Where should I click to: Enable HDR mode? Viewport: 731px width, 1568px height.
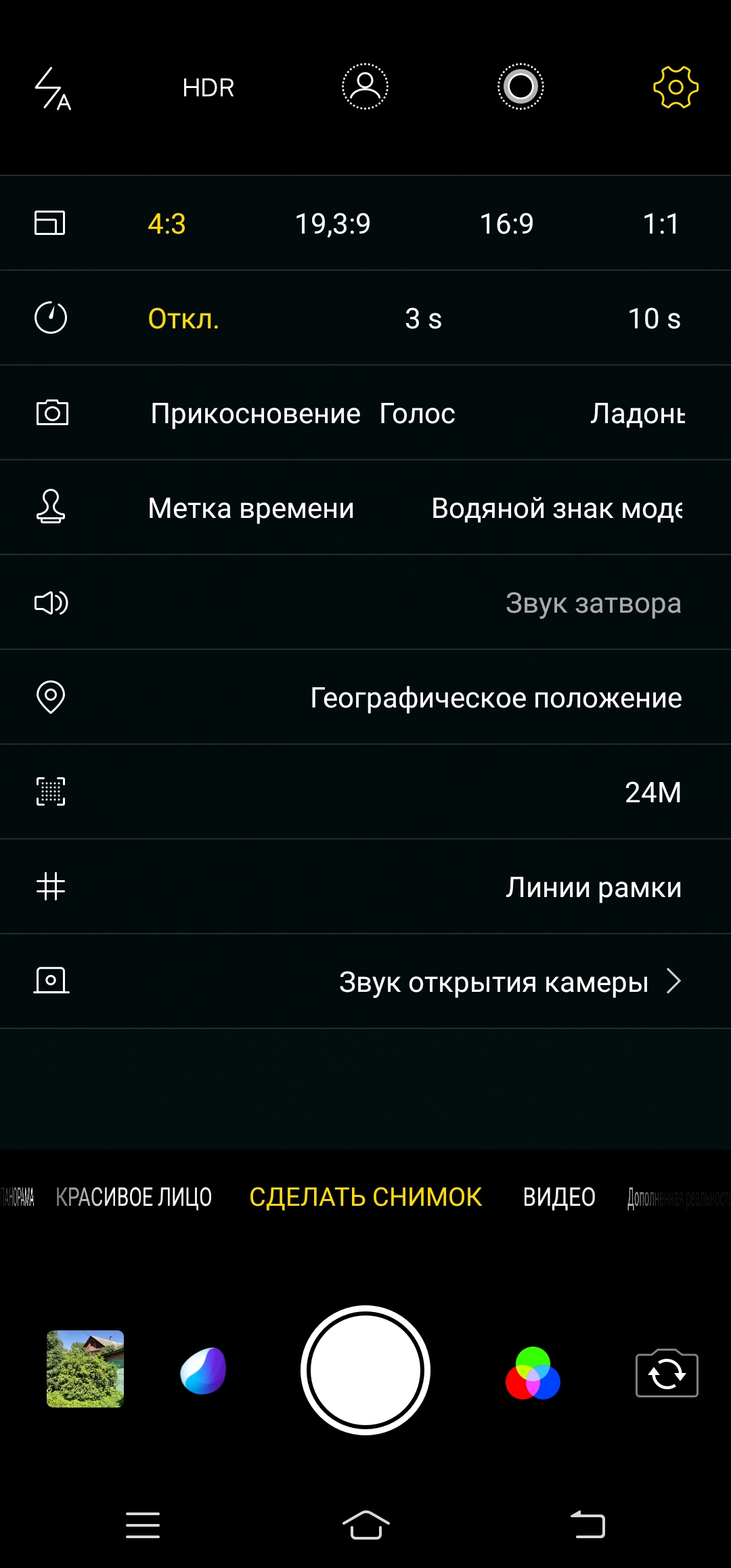208,87
